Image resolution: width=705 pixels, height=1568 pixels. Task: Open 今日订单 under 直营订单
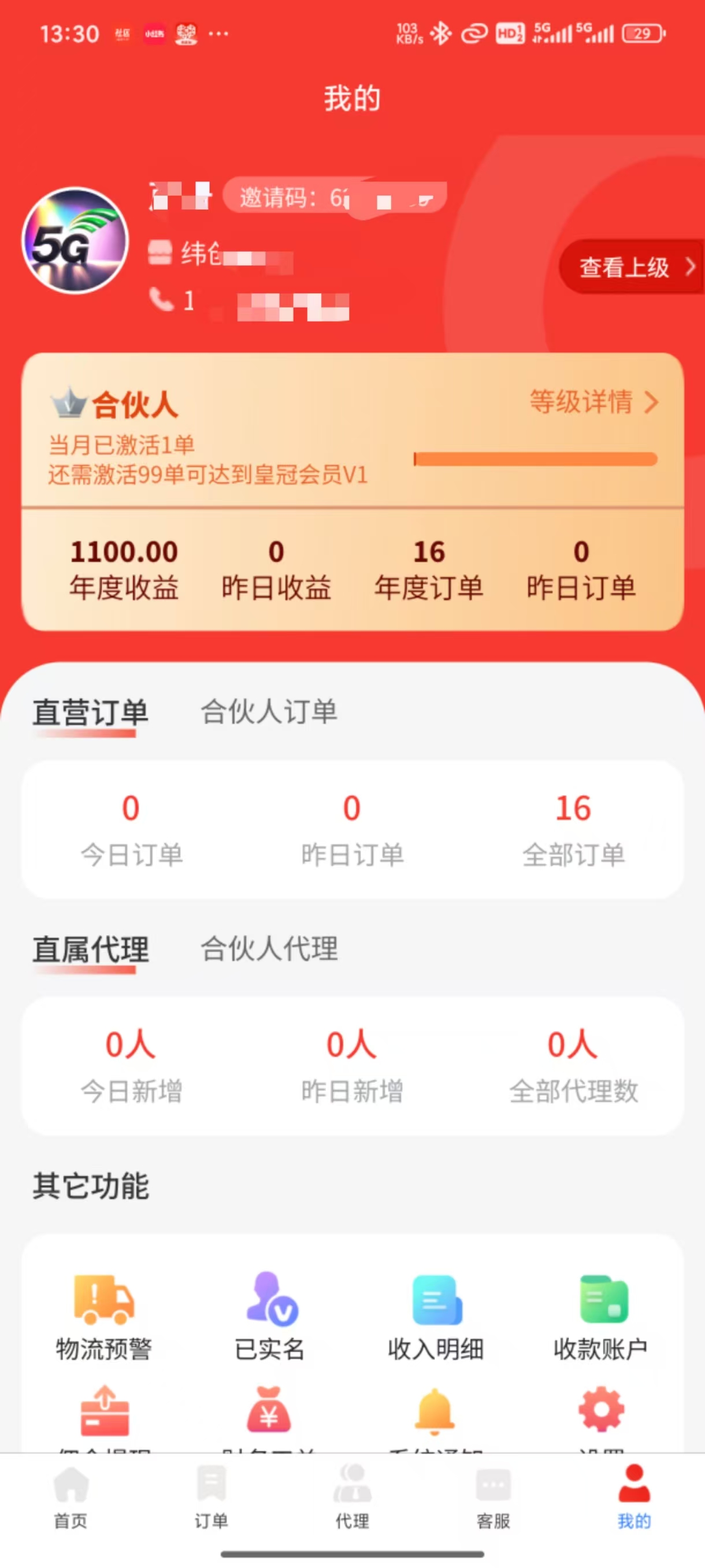click(x=132, y=829)
